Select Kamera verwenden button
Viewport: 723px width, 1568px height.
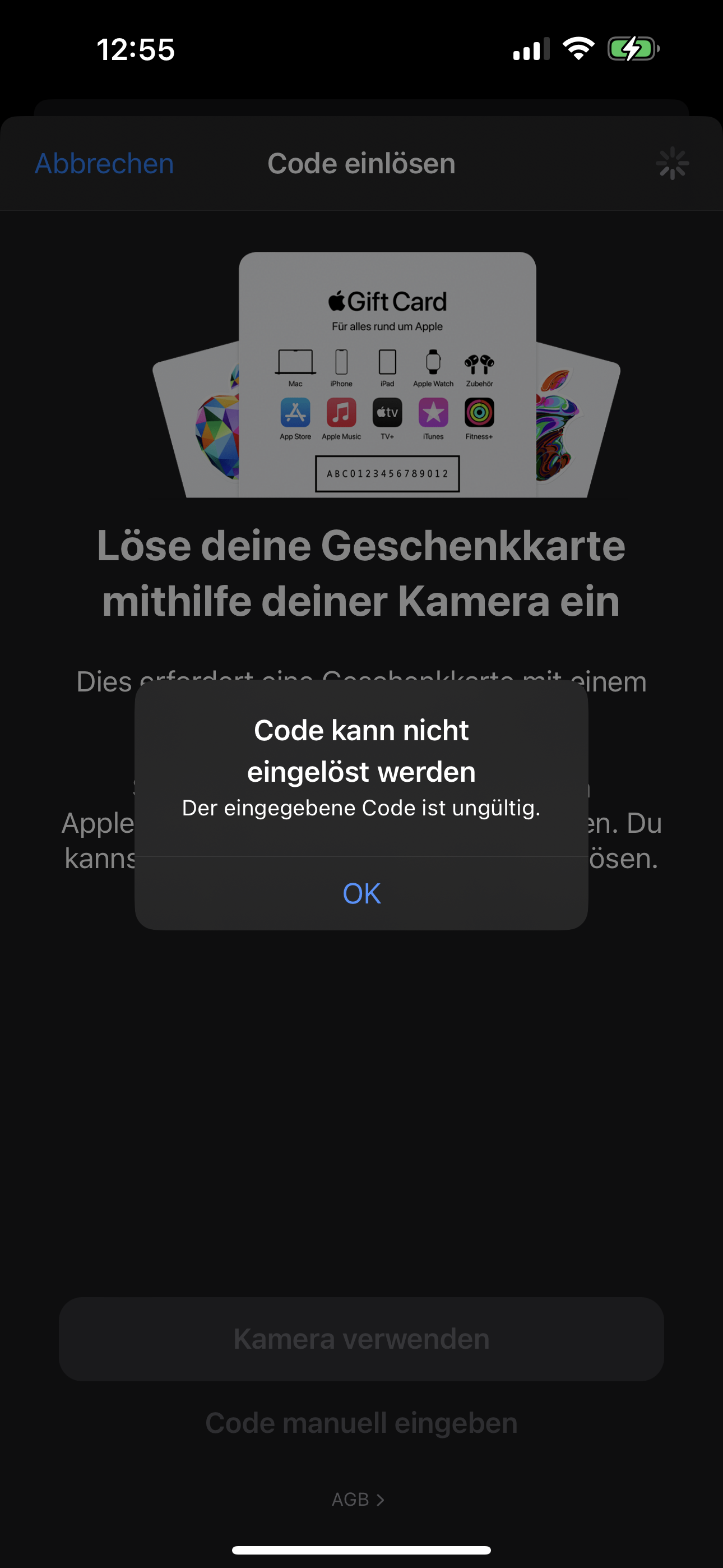[x=361, y=1339]
